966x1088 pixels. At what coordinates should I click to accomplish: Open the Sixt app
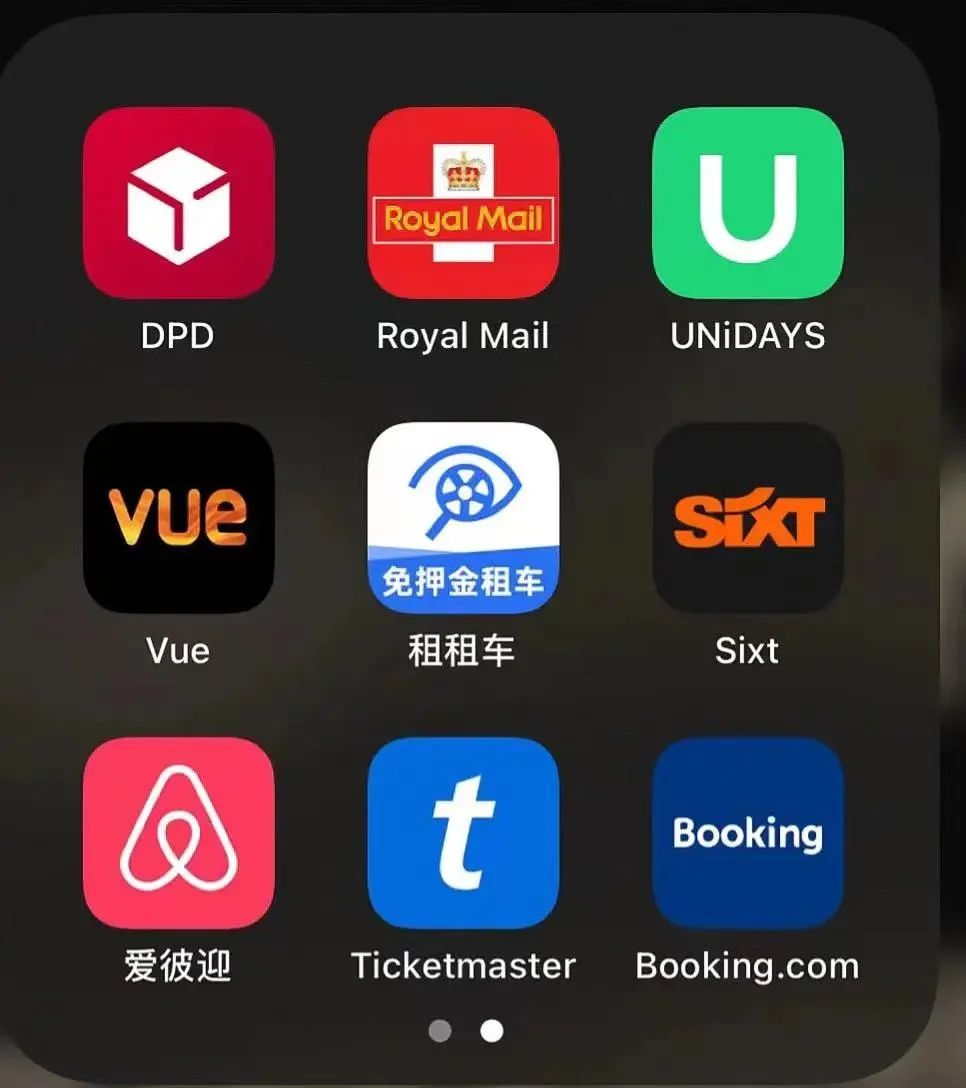click(x=747, y=517)
